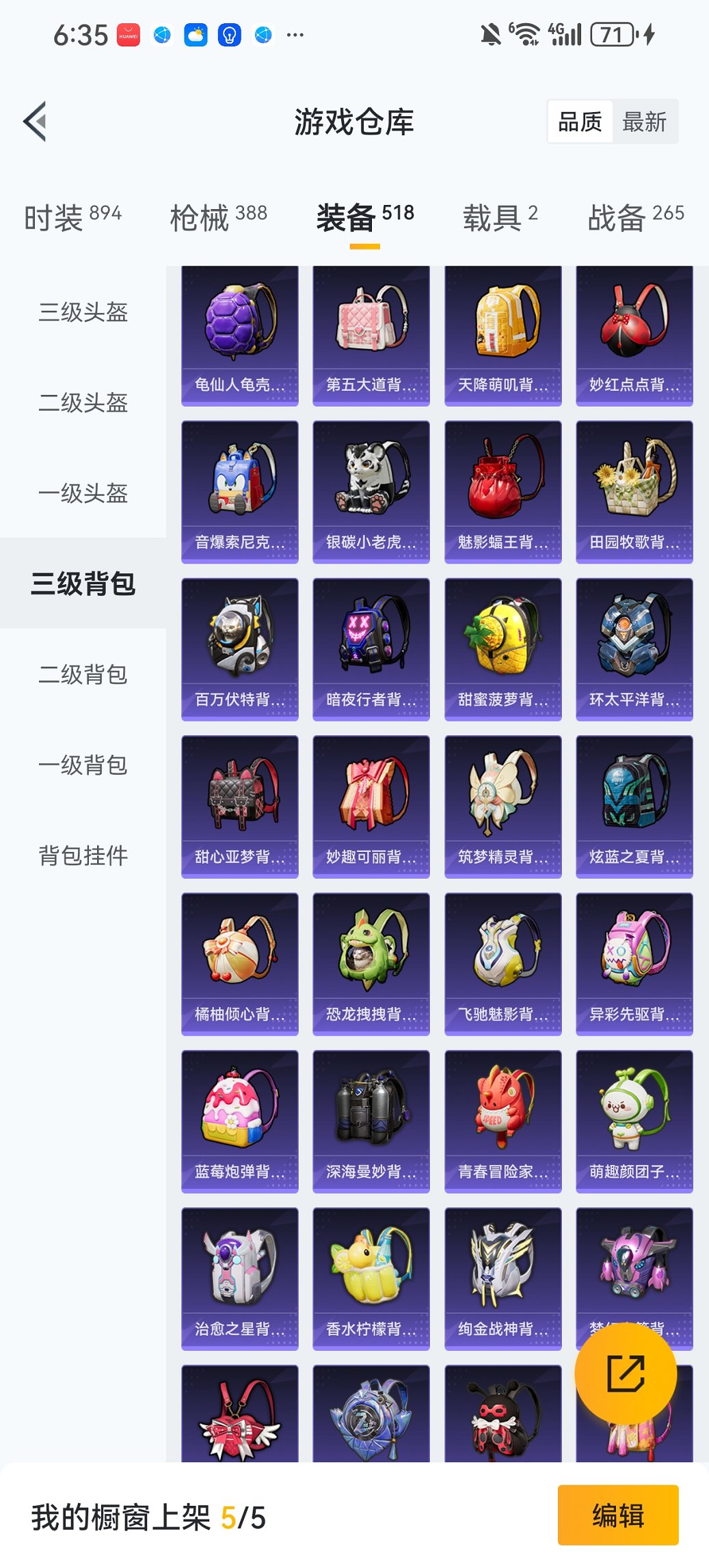Show 三级头盔 items

point(83,312)
